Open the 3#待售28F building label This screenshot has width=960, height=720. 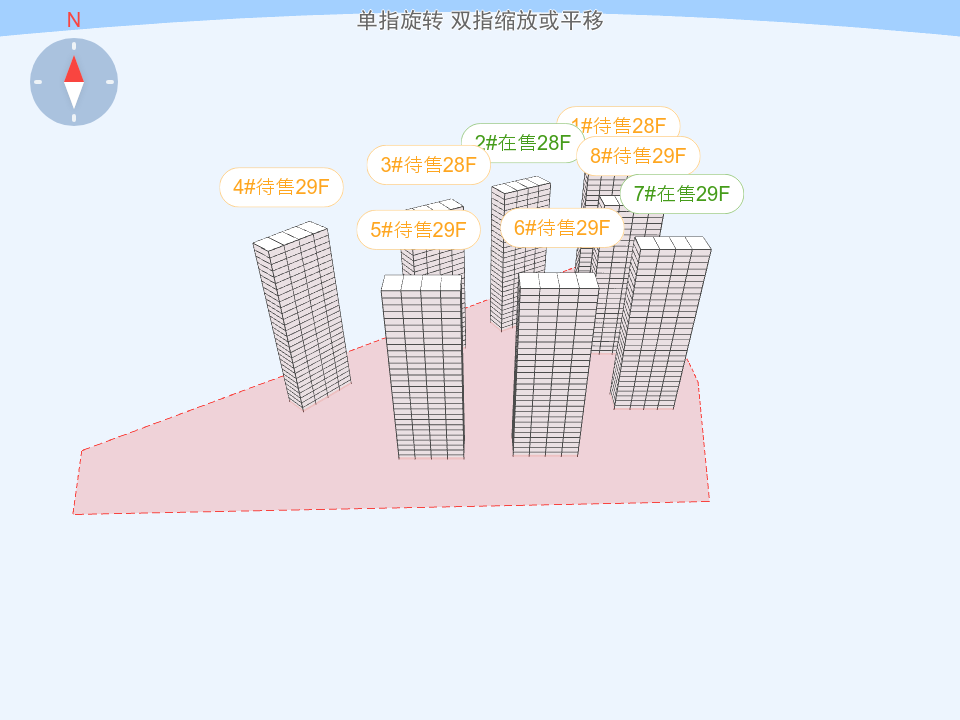(427, 165)
